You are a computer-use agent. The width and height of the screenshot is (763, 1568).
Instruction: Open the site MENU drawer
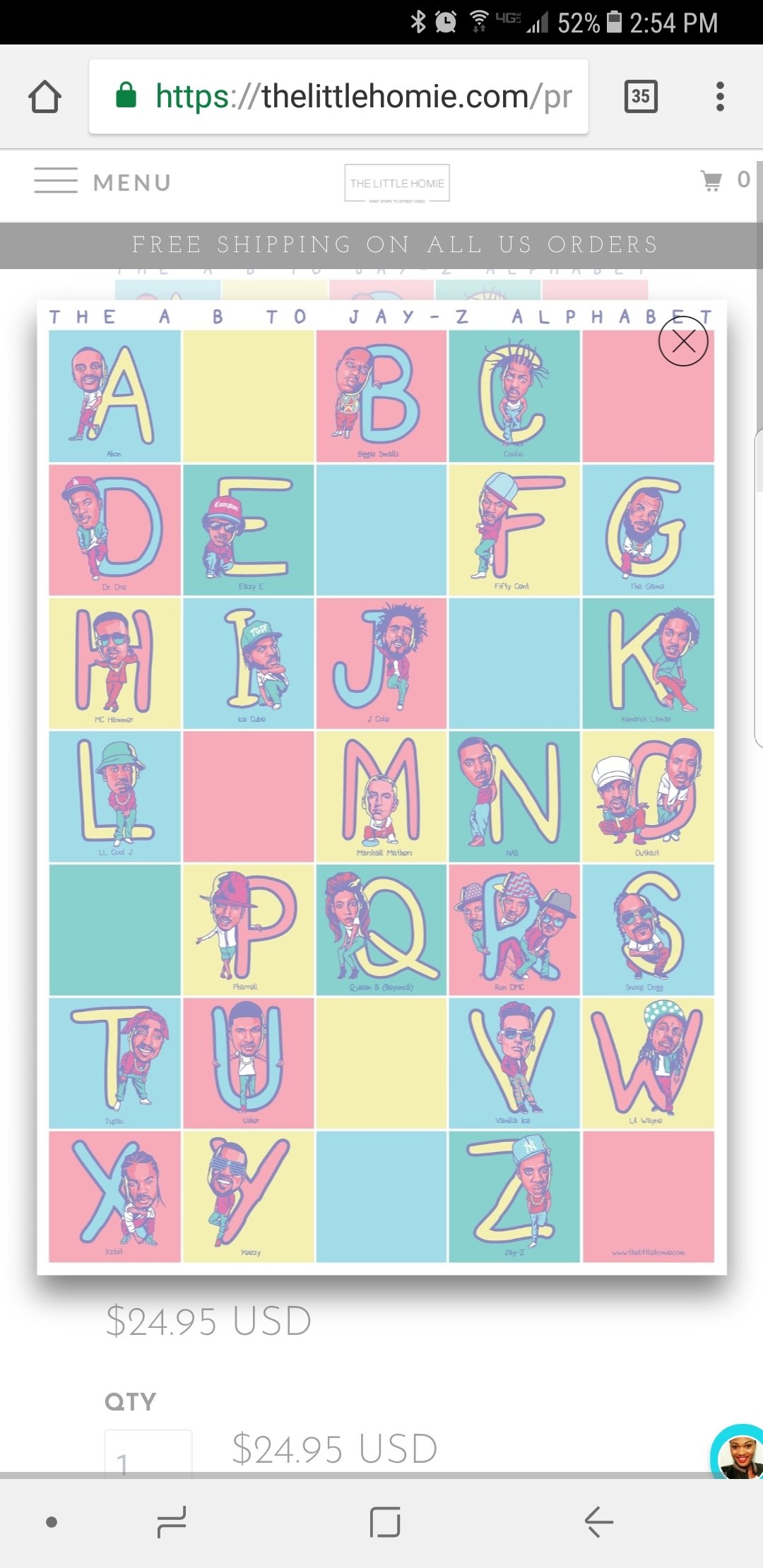point(102,182)
